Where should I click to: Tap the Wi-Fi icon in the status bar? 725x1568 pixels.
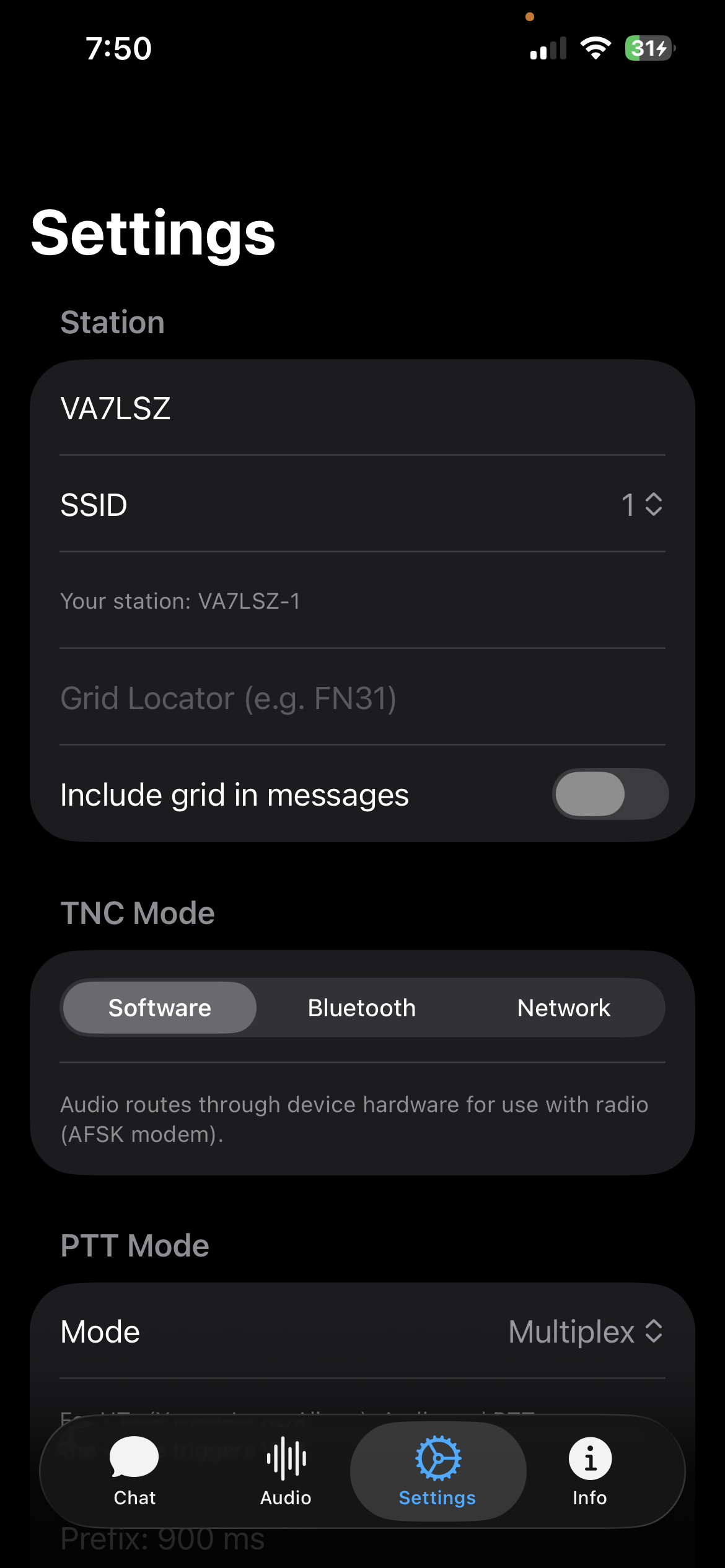[595, 48]
